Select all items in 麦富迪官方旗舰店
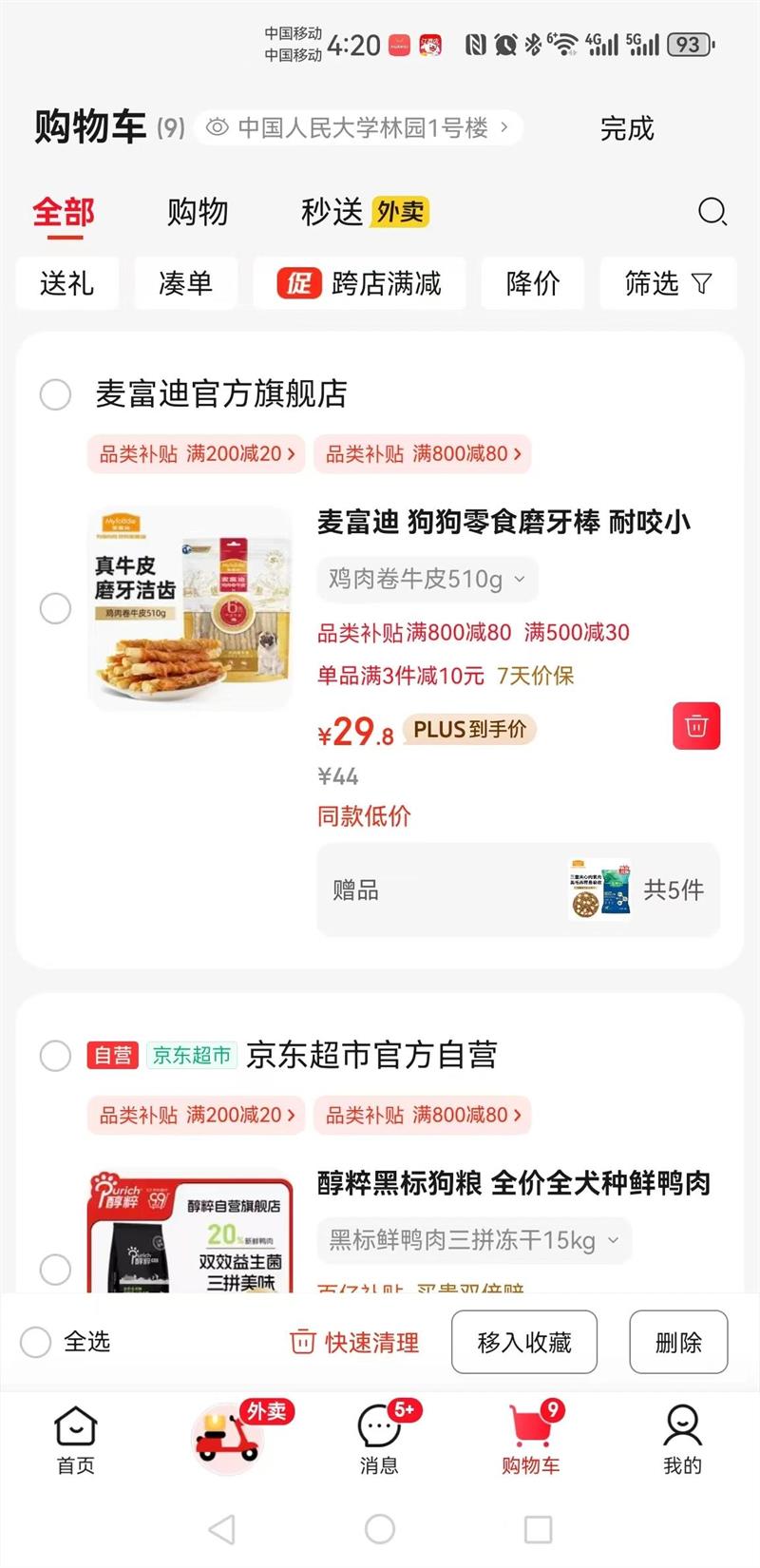 [x=55, y=394]
